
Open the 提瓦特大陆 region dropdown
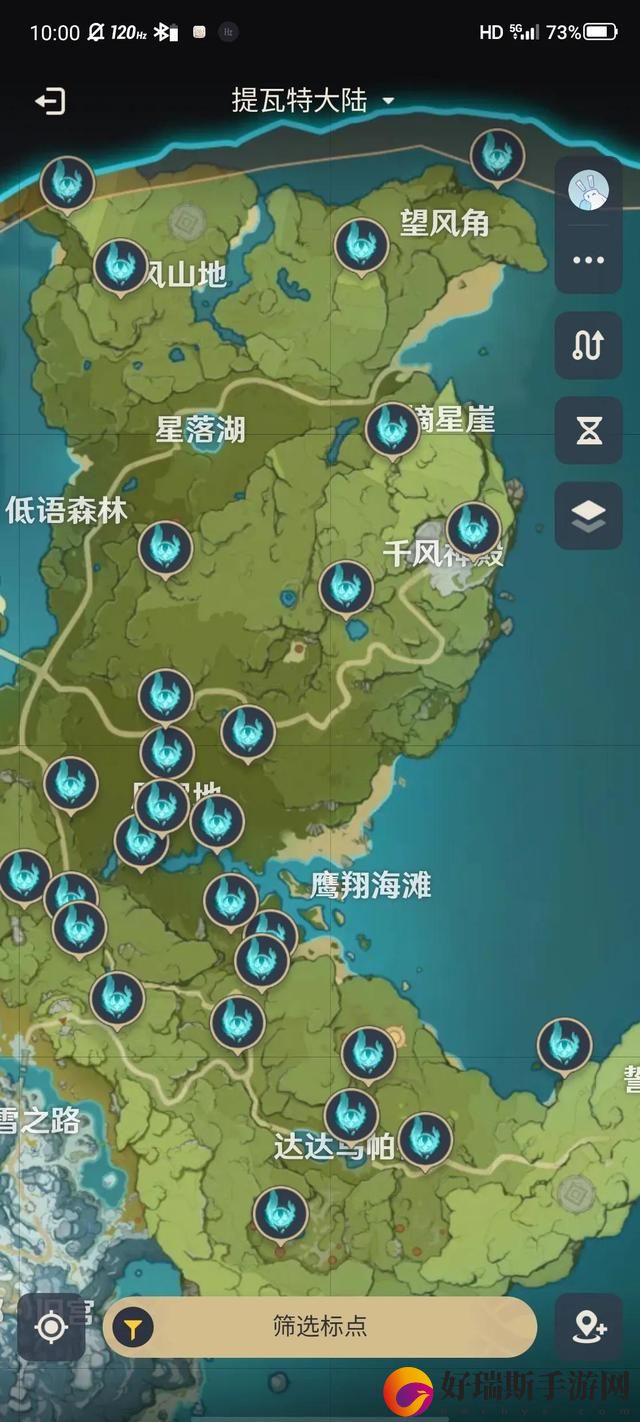[x=312, y=100]
